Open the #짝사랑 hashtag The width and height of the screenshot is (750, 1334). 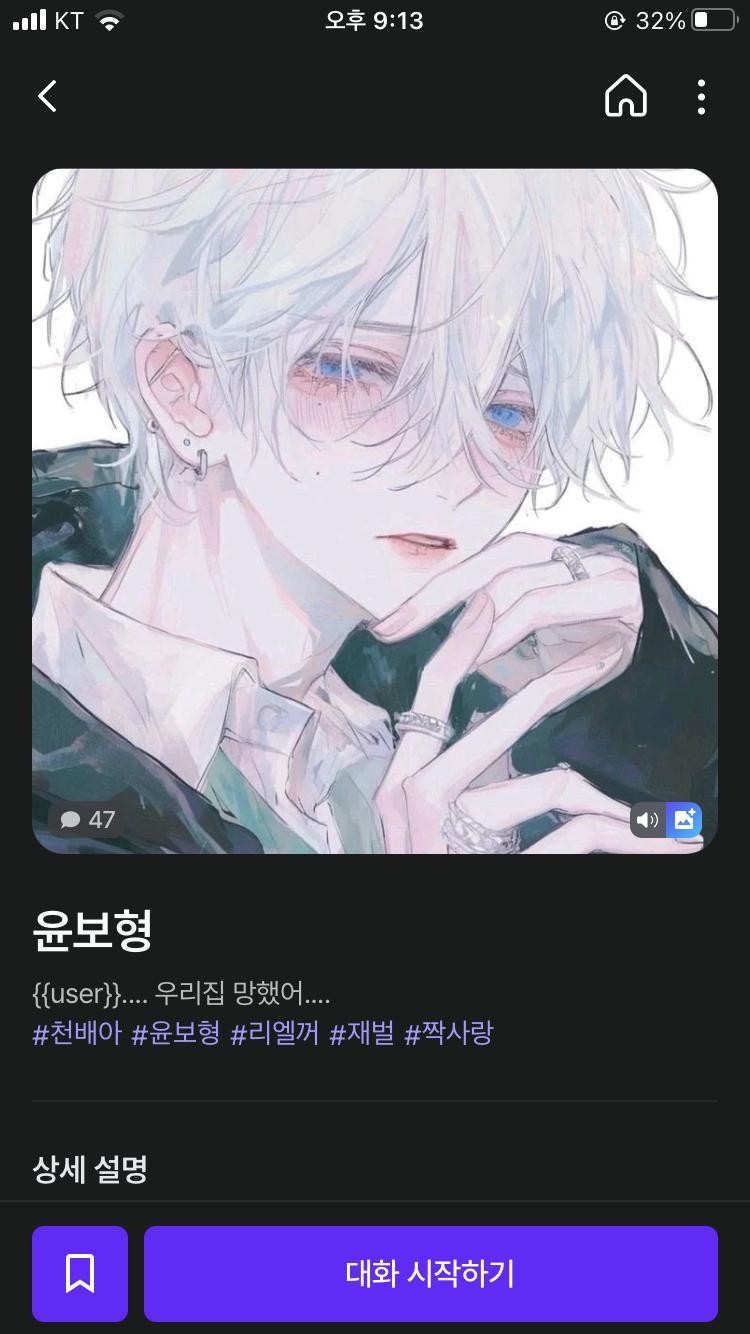pyautogui.click(x=448, y=1033)
